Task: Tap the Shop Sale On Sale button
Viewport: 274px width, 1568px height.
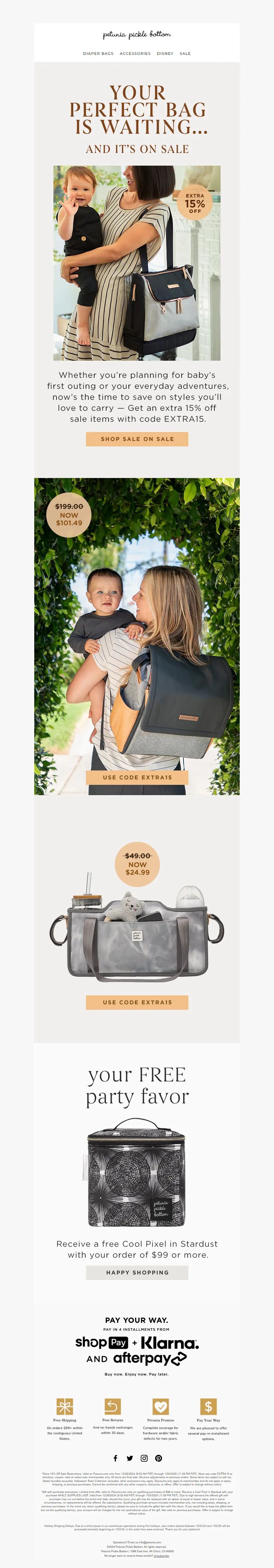Action: [x=137, y=439]
